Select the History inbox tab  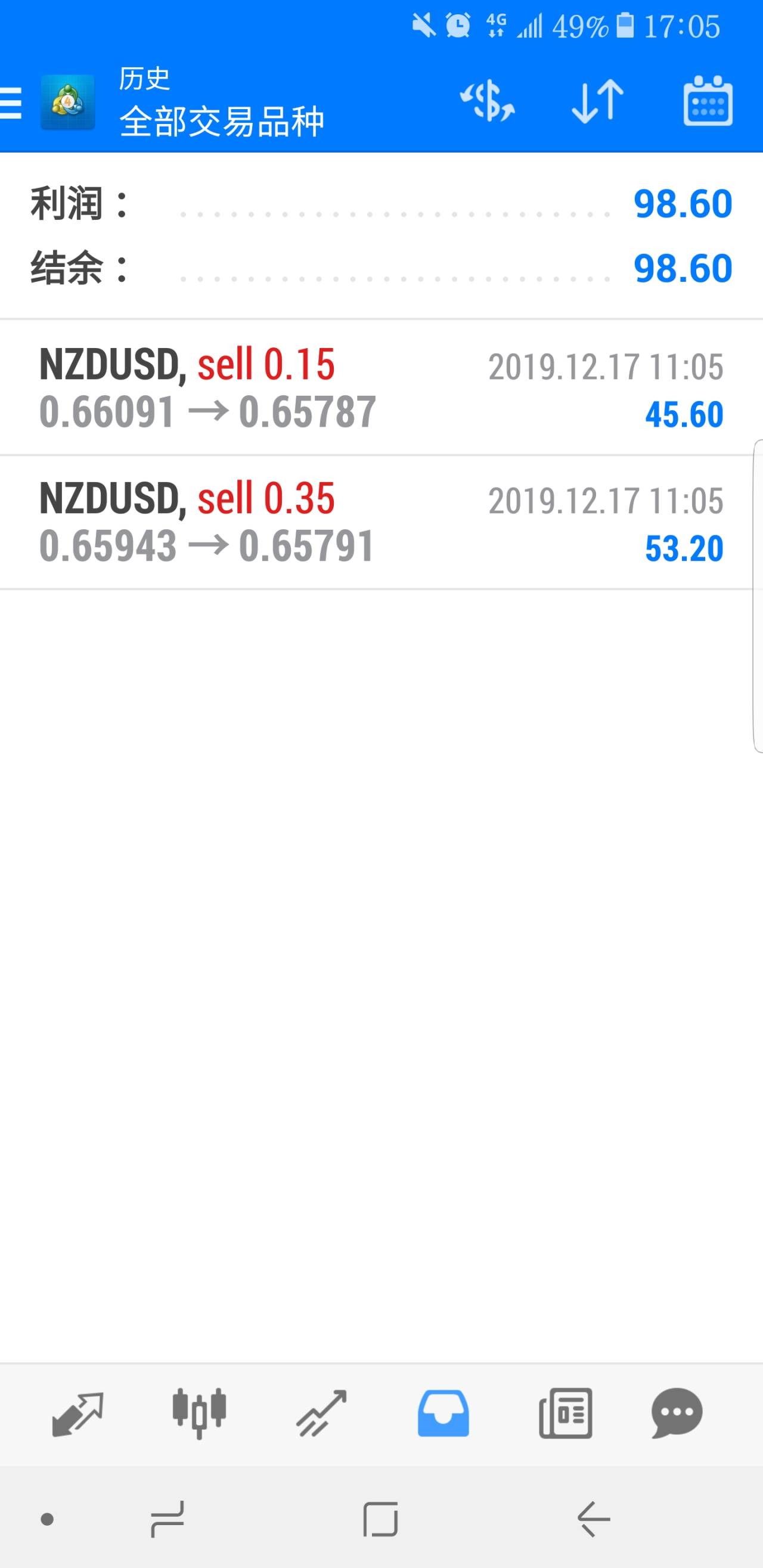pos(443,1414)
